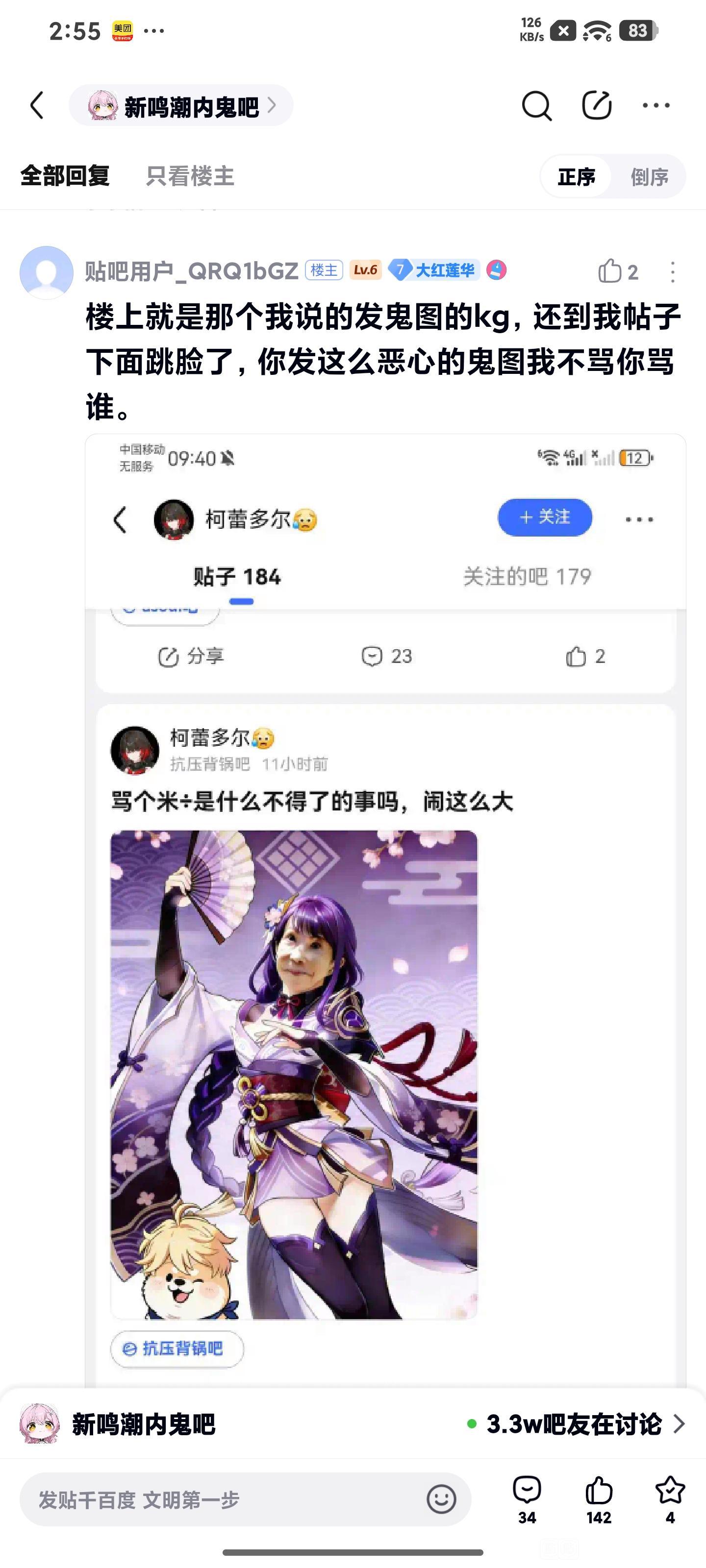
Task: Open more options for this reply
Action: click(x=673, y=272)
